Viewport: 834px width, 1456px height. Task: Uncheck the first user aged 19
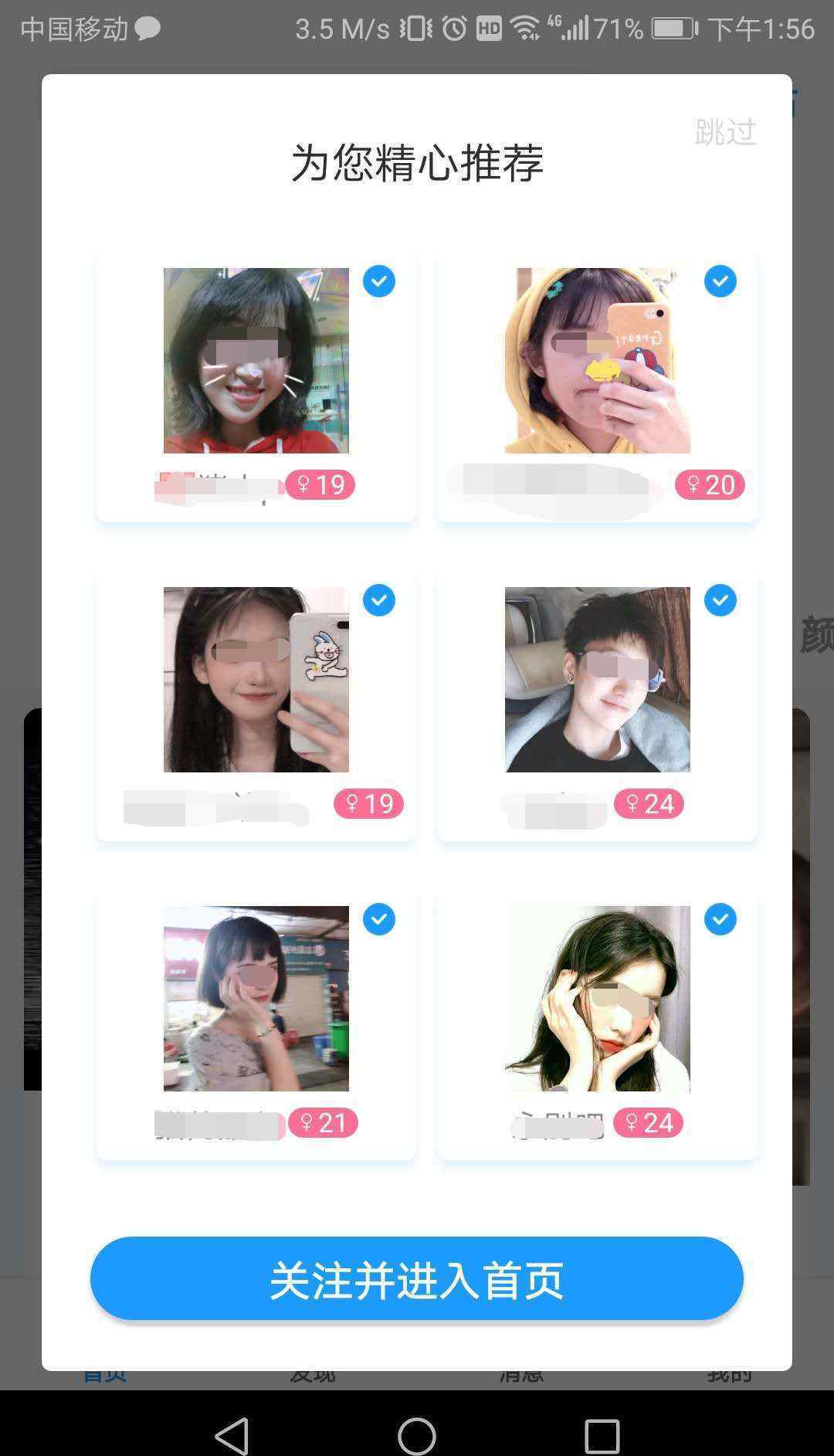coord(379,281)
